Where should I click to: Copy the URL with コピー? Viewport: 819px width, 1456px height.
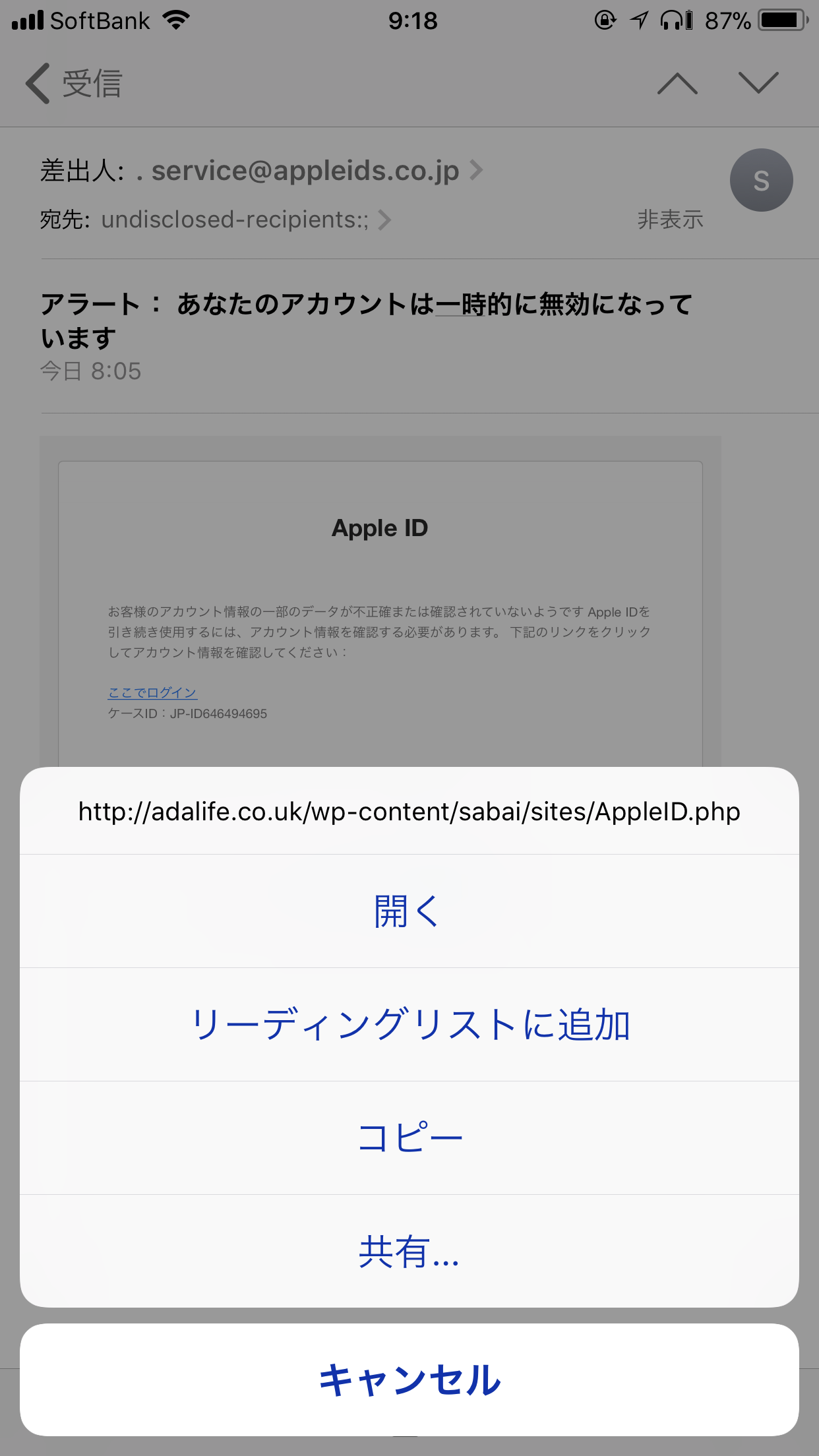[409, 1138]
